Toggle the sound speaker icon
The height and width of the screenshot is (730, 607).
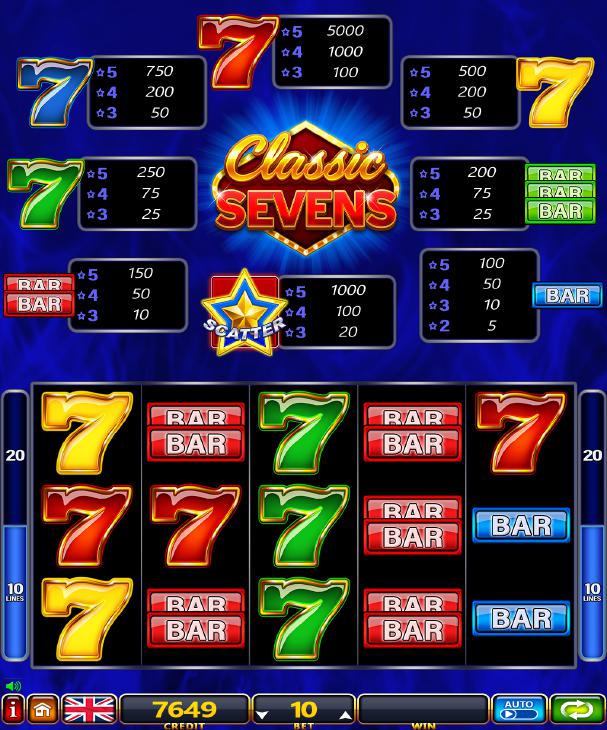(x=13, y=687)
